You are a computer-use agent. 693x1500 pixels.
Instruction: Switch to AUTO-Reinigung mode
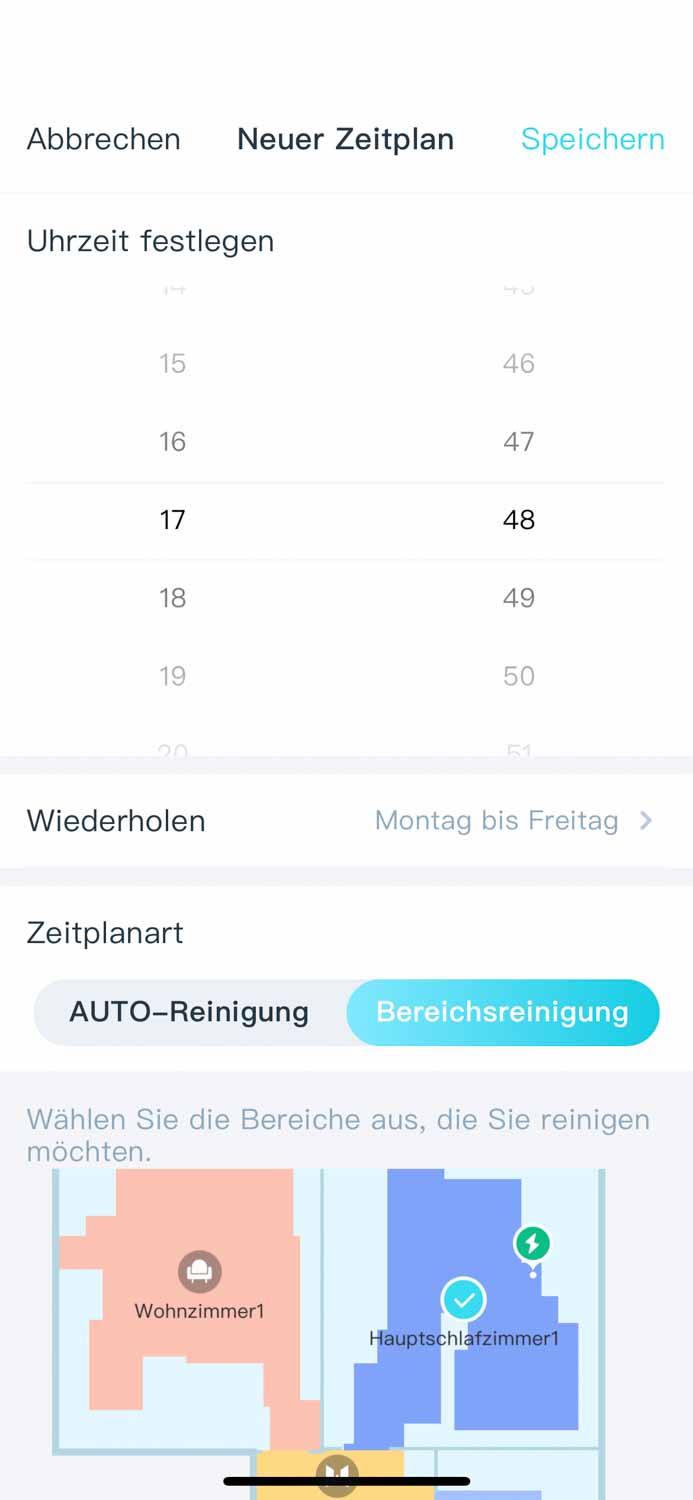189,1012
